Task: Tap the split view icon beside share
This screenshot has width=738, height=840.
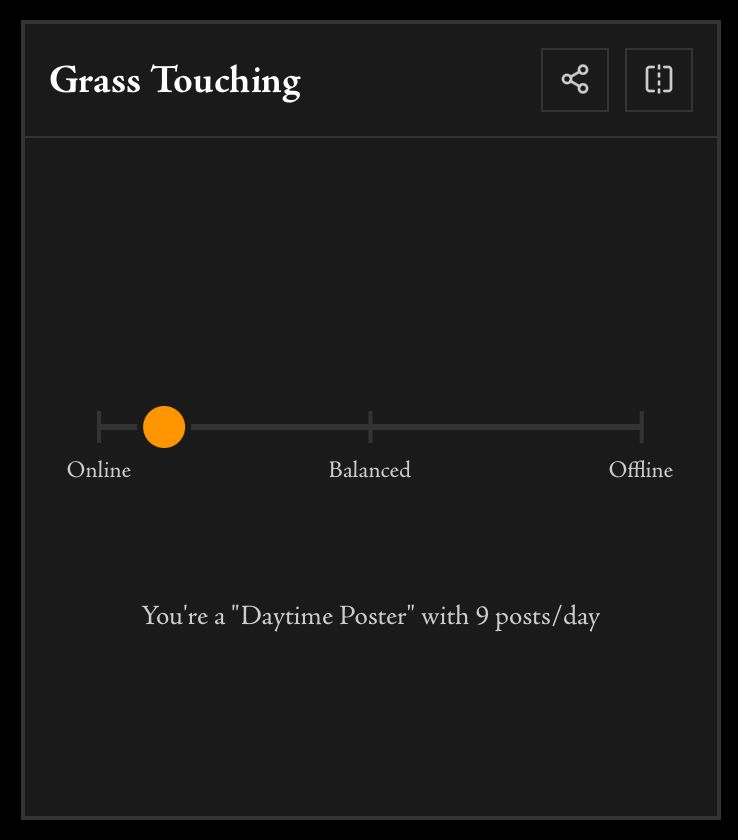Action: [x=658, y=80]
